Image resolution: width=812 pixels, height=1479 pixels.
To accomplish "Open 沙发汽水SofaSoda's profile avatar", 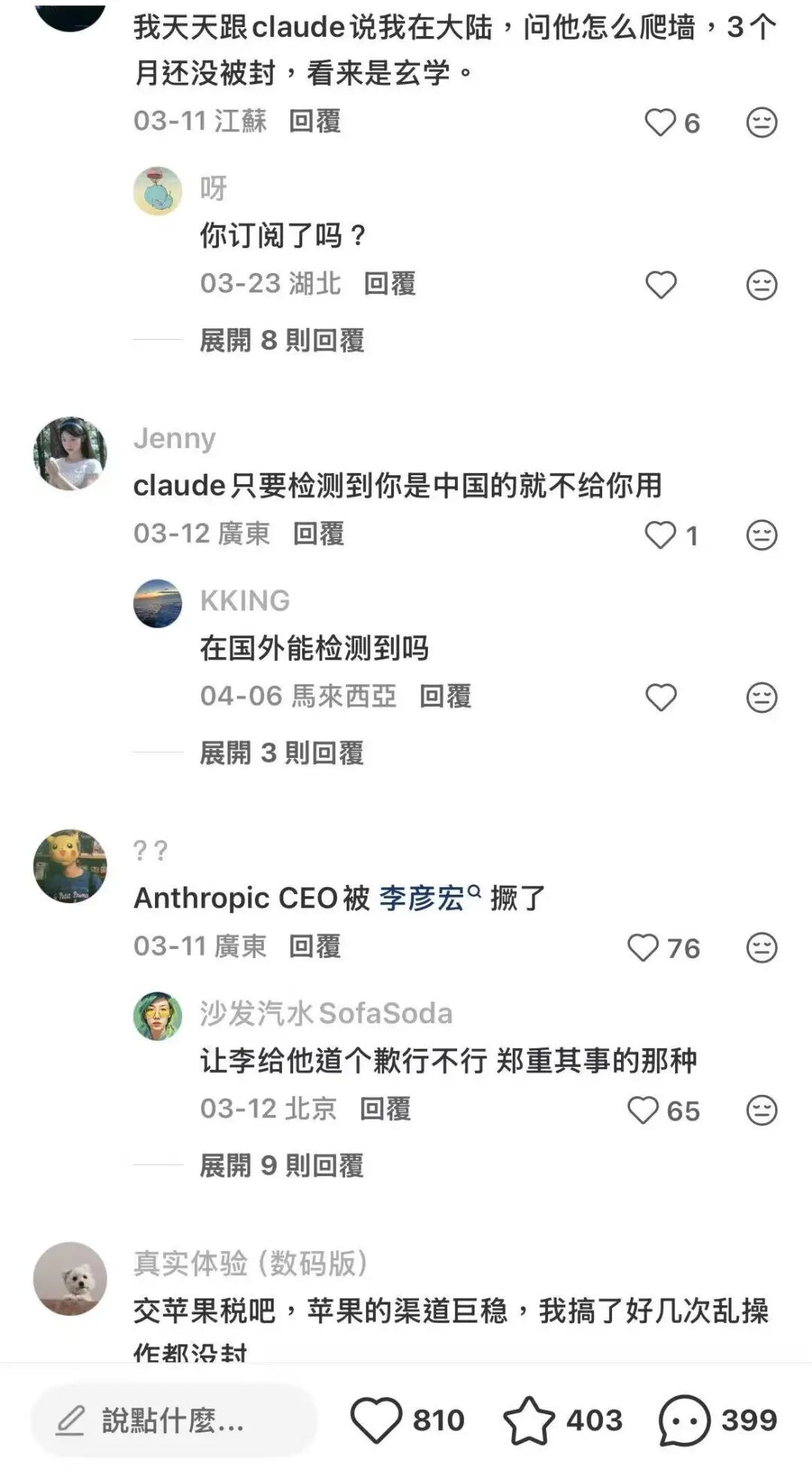I will tap(157, 1016).
